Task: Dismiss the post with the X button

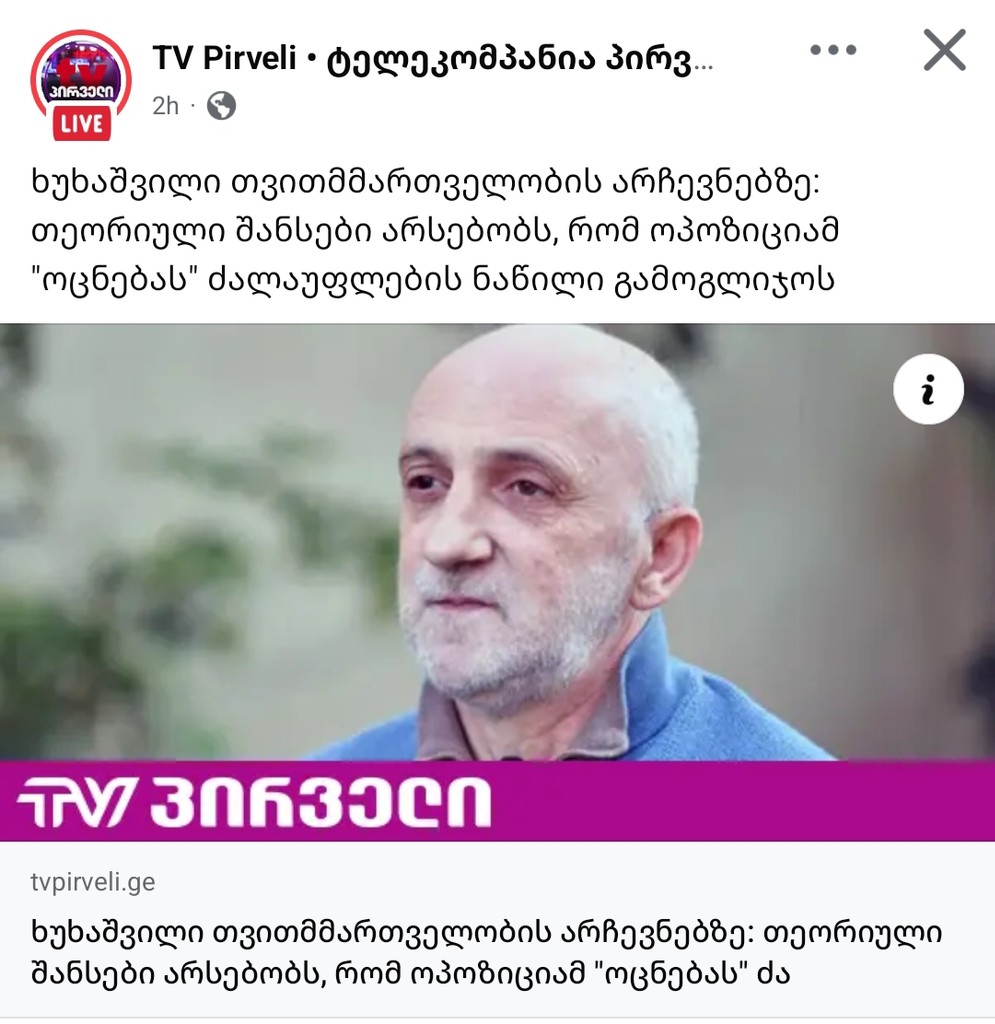Action: coord(943,50)
